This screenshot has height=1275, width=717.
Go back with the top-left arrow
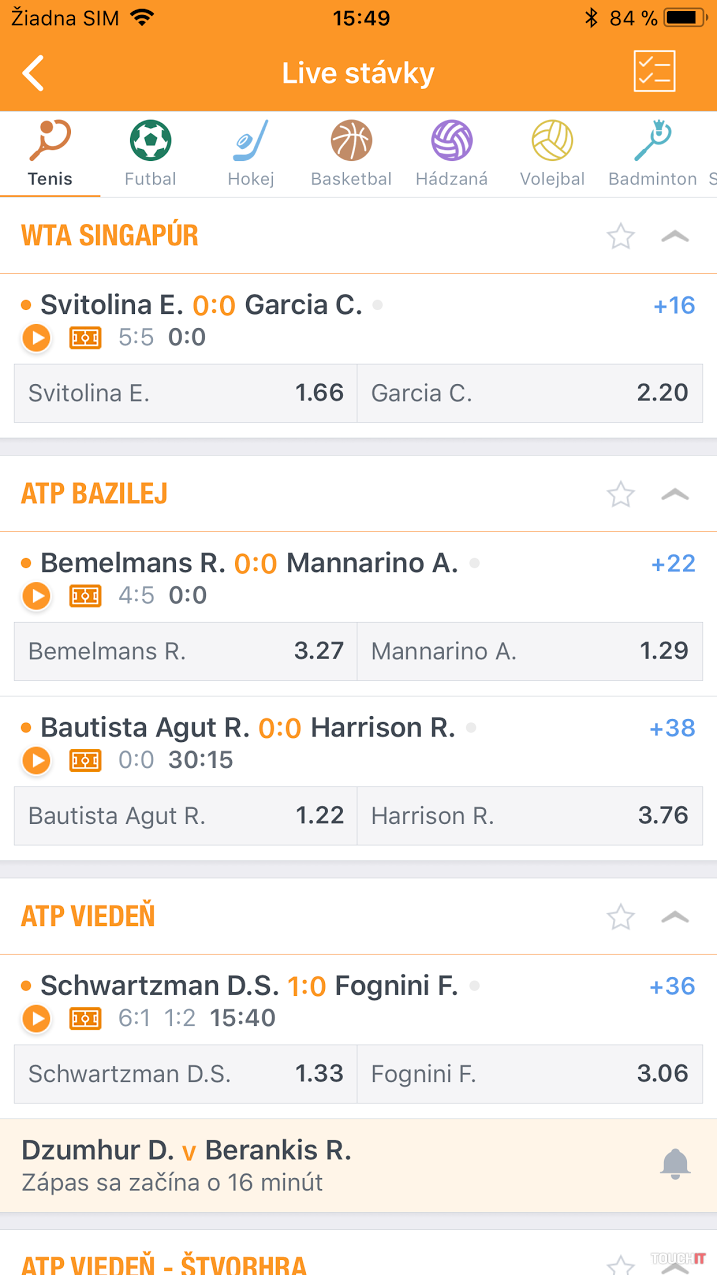click(x=34, y=73)
